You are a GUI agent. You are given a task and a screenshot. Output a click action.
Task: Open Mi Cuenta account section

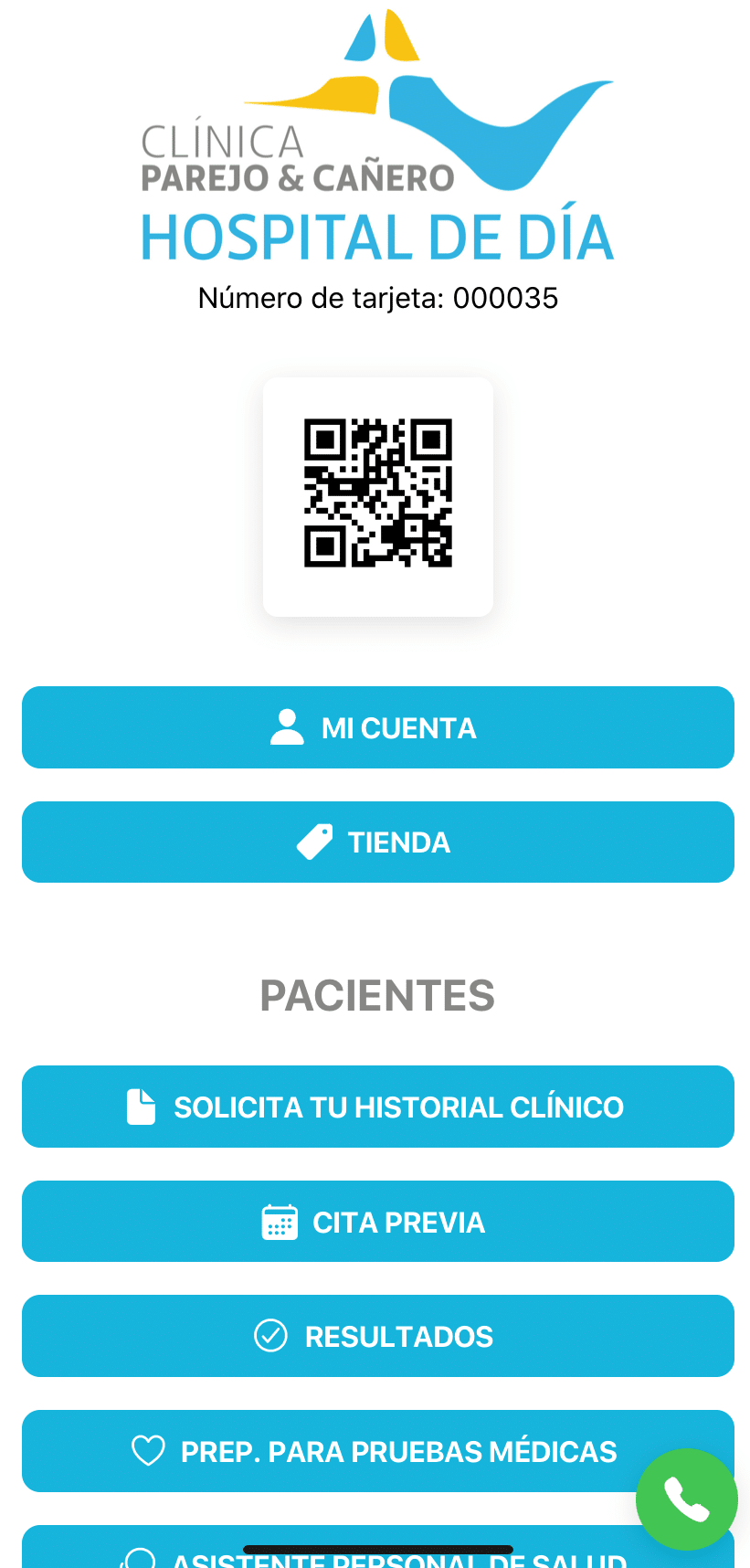377,727
